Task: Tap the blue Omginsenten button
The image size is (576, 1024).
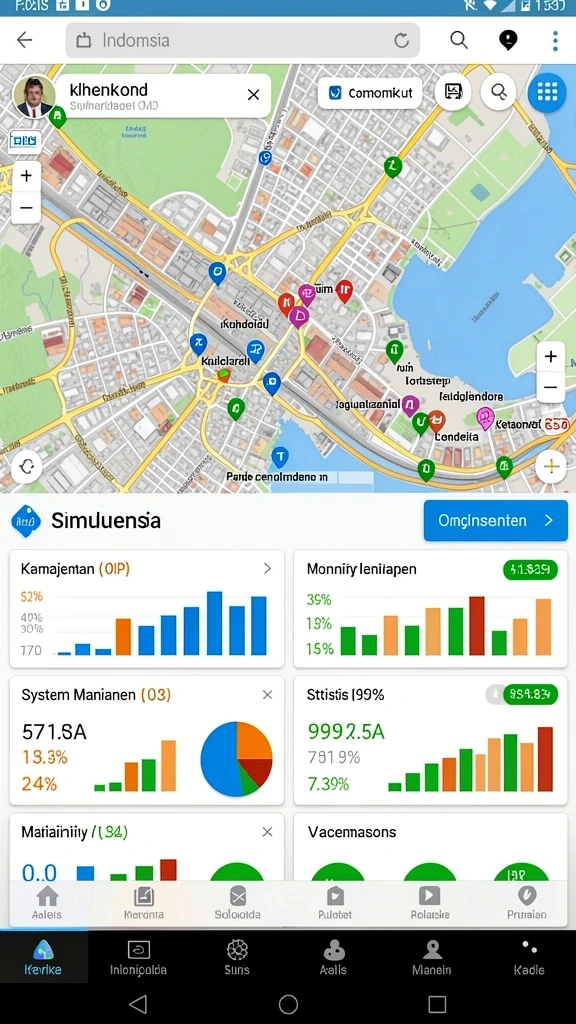Action: [496, 520]
